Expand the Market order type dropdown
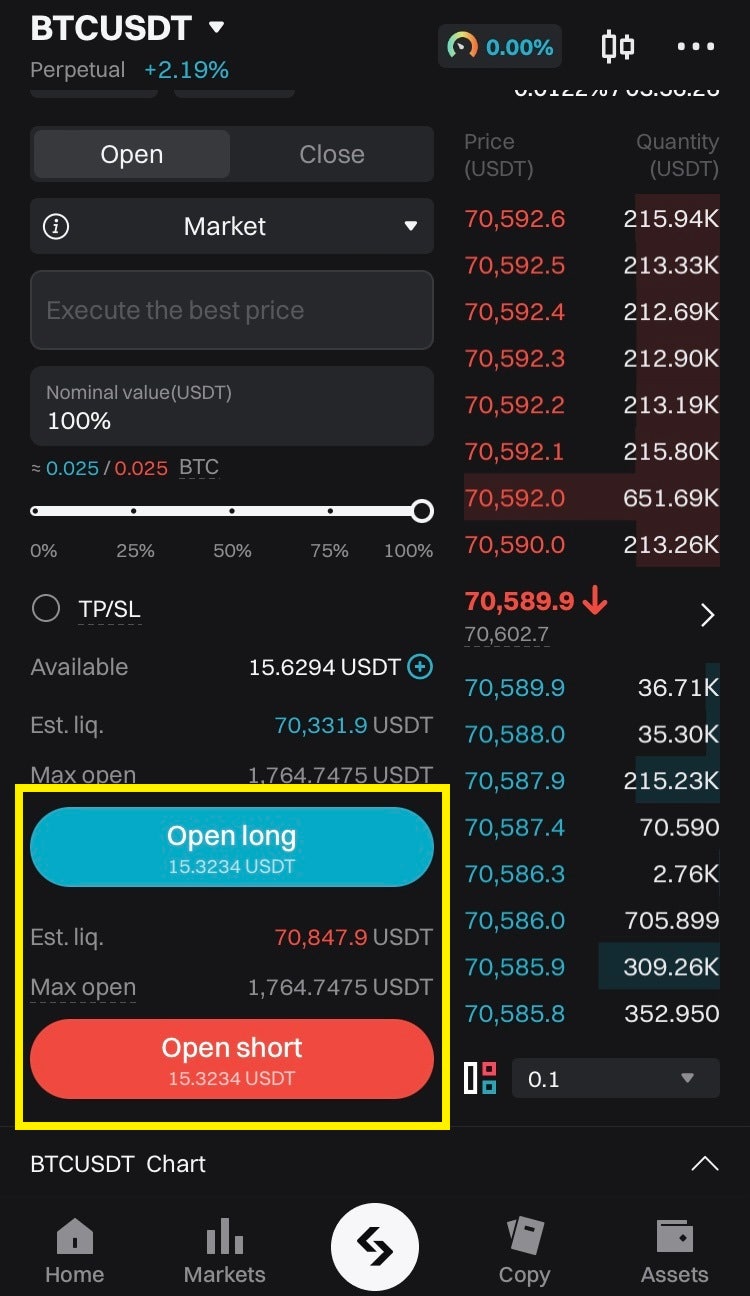This screenshot has width=750, height=1296. click(x=232, y=226)
